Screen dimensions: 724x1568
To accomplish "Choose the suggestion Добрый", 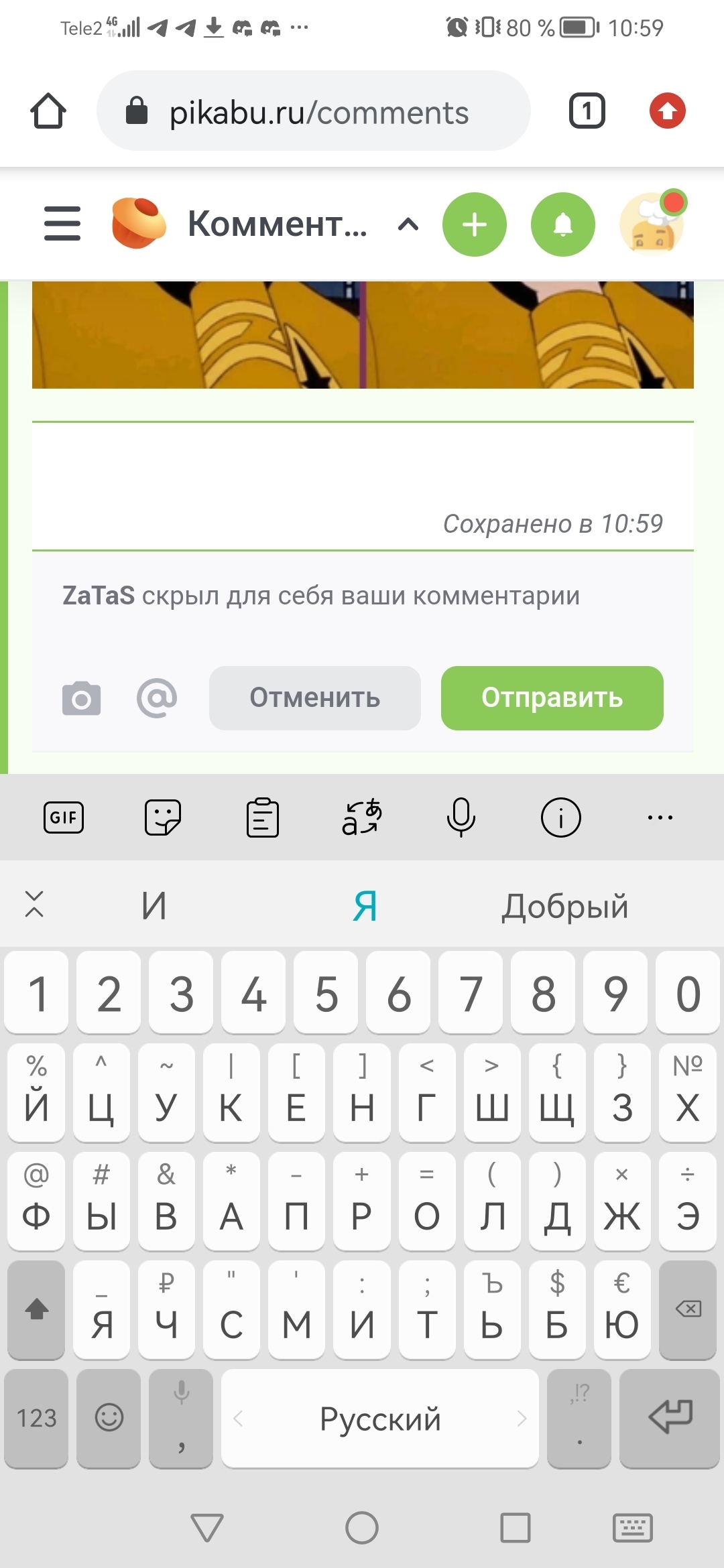I will click(x=565, y=906).
